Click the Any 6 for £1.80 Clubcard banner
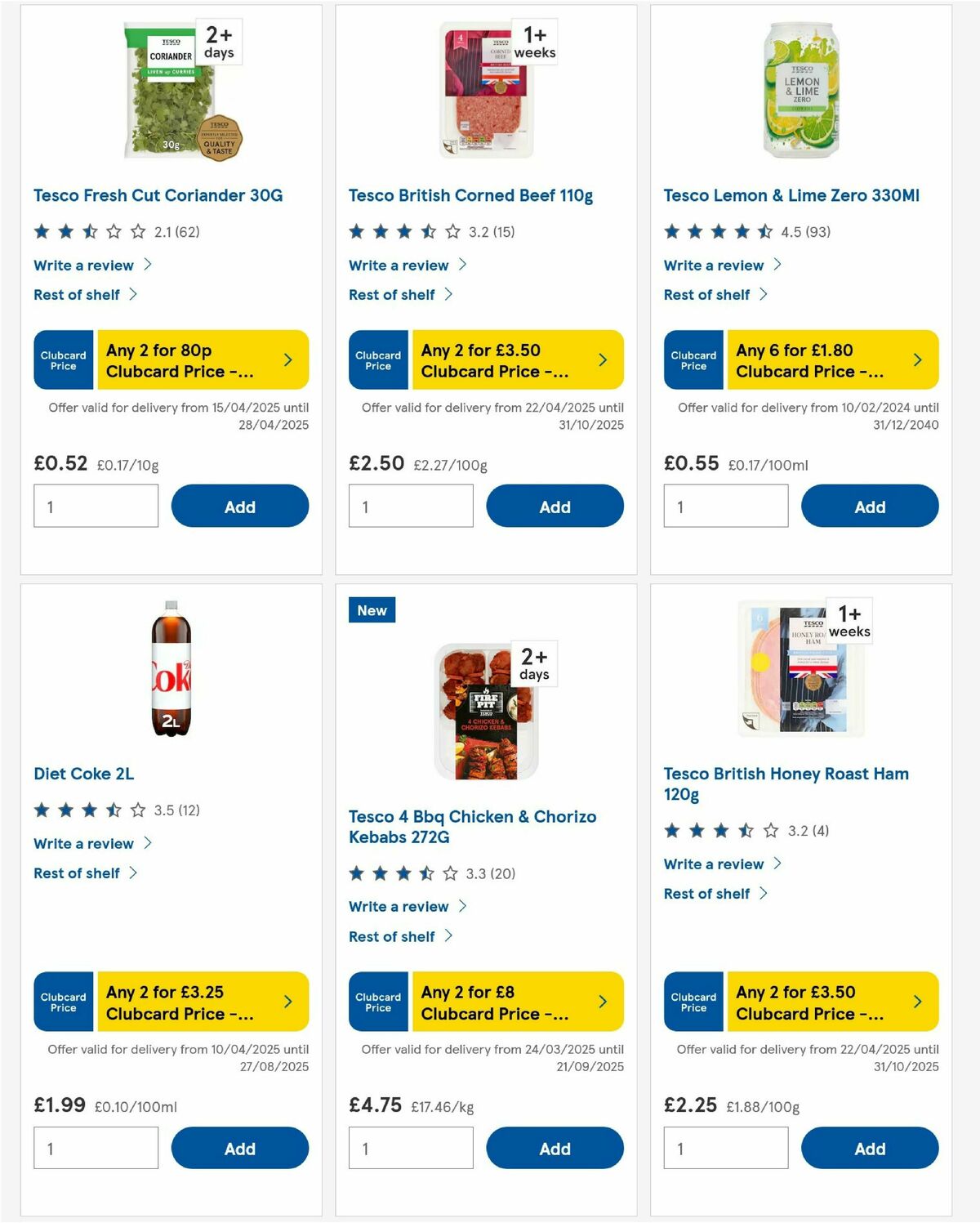980x1223 pixels. 817,359
